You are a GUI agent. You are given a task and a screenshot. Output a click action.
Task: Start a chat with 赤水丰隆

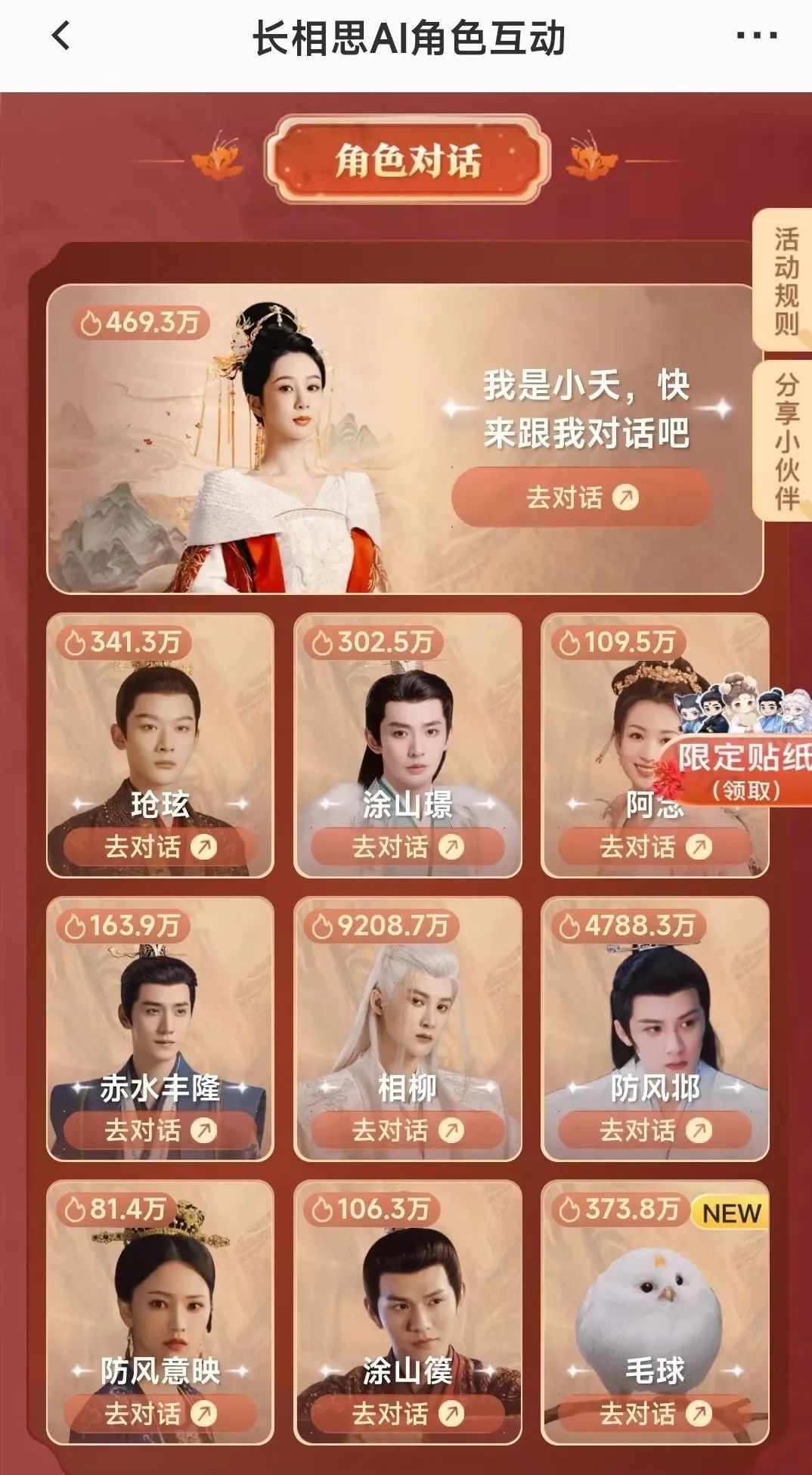(x=160, y=1130)
